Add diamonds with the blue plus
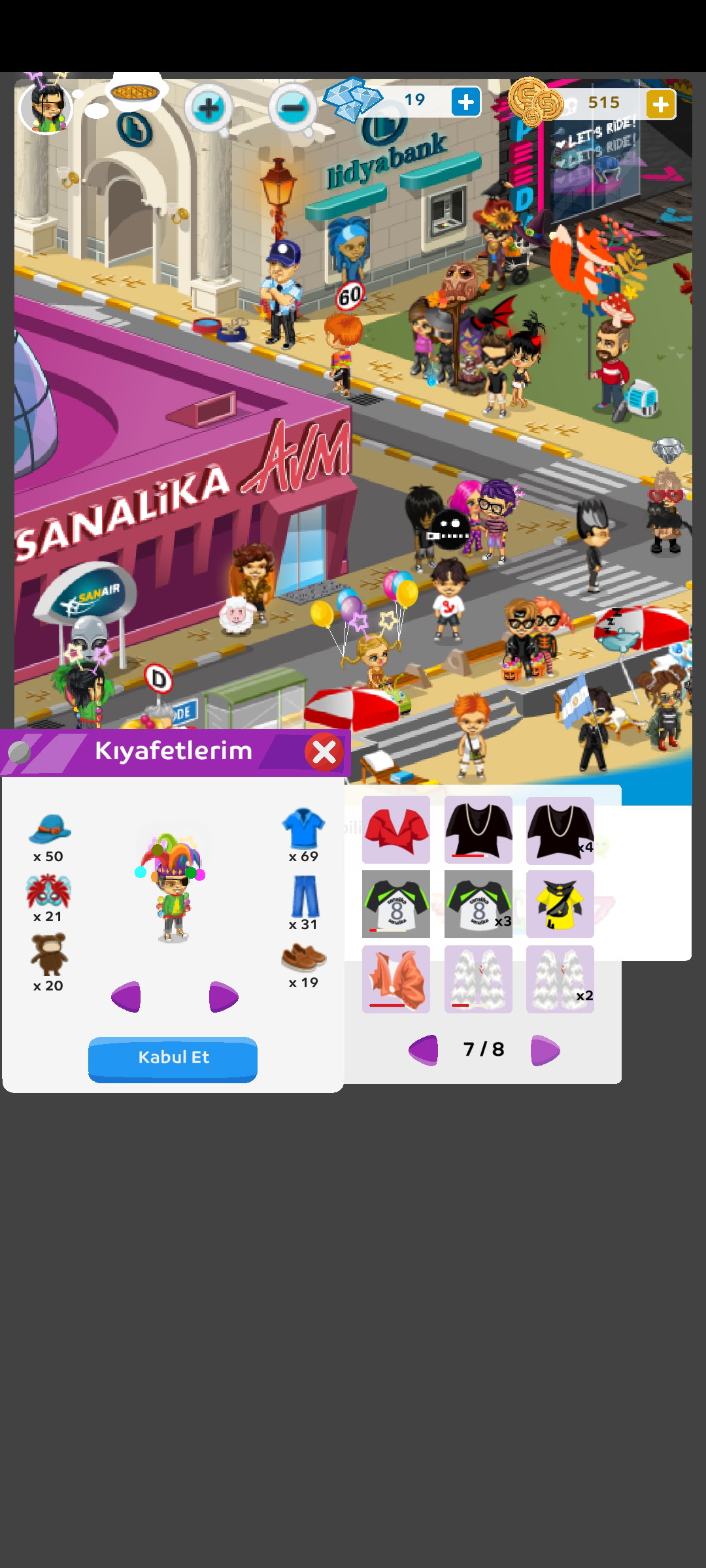The height and width of the screenshot is (1568, 706). coord(466,103)
